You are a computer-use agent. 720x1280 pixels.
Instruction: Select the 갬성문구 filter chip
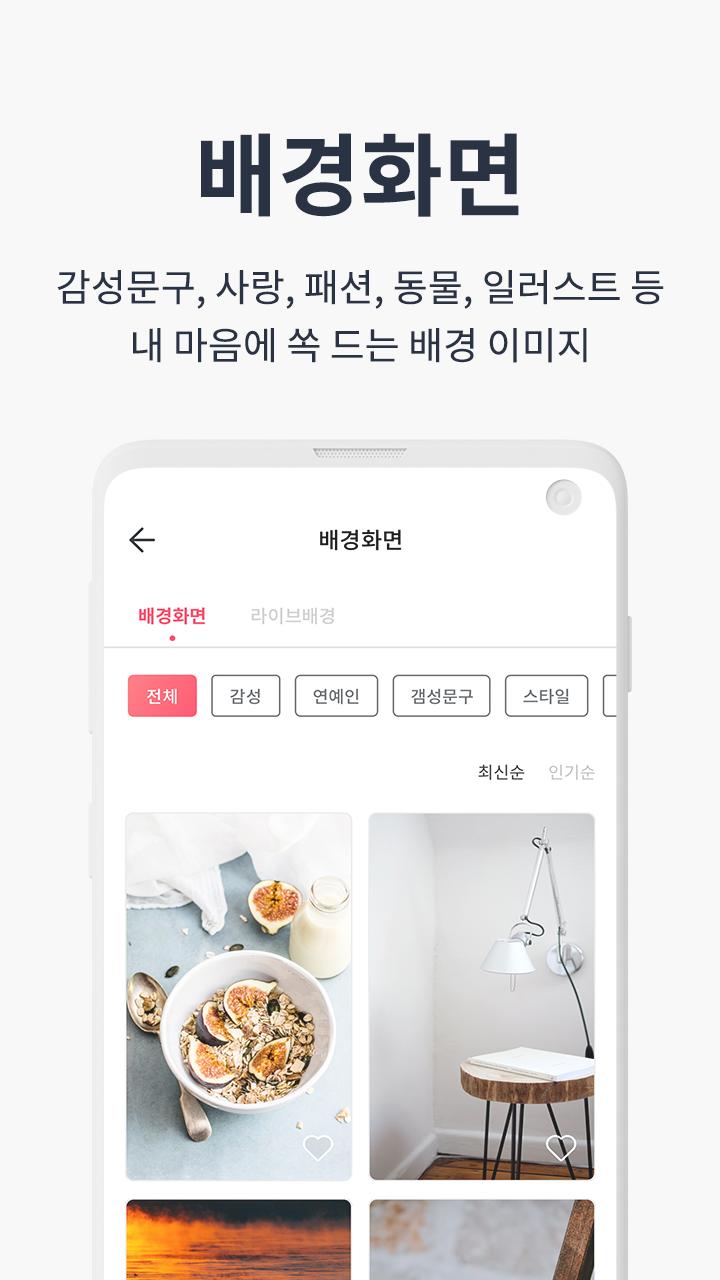(x=441, y=697)
